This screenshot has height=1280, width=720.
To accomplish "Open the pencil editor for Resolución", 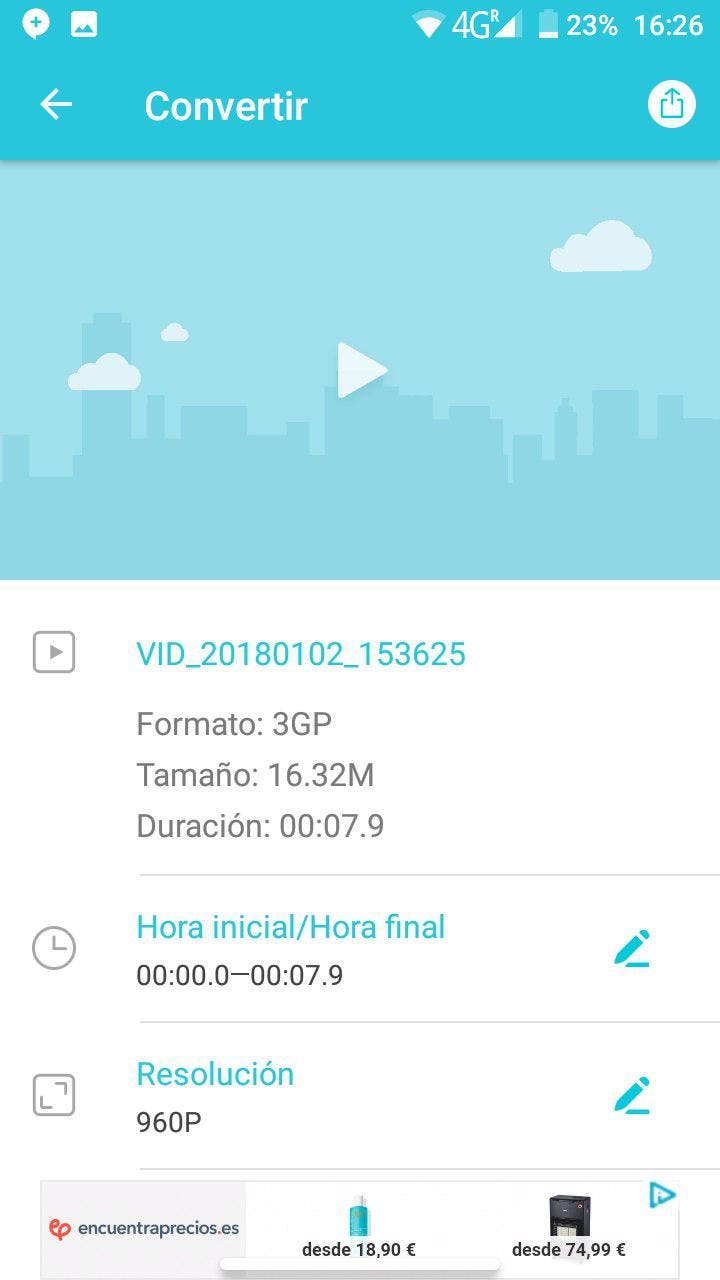I will [632, 1094].
